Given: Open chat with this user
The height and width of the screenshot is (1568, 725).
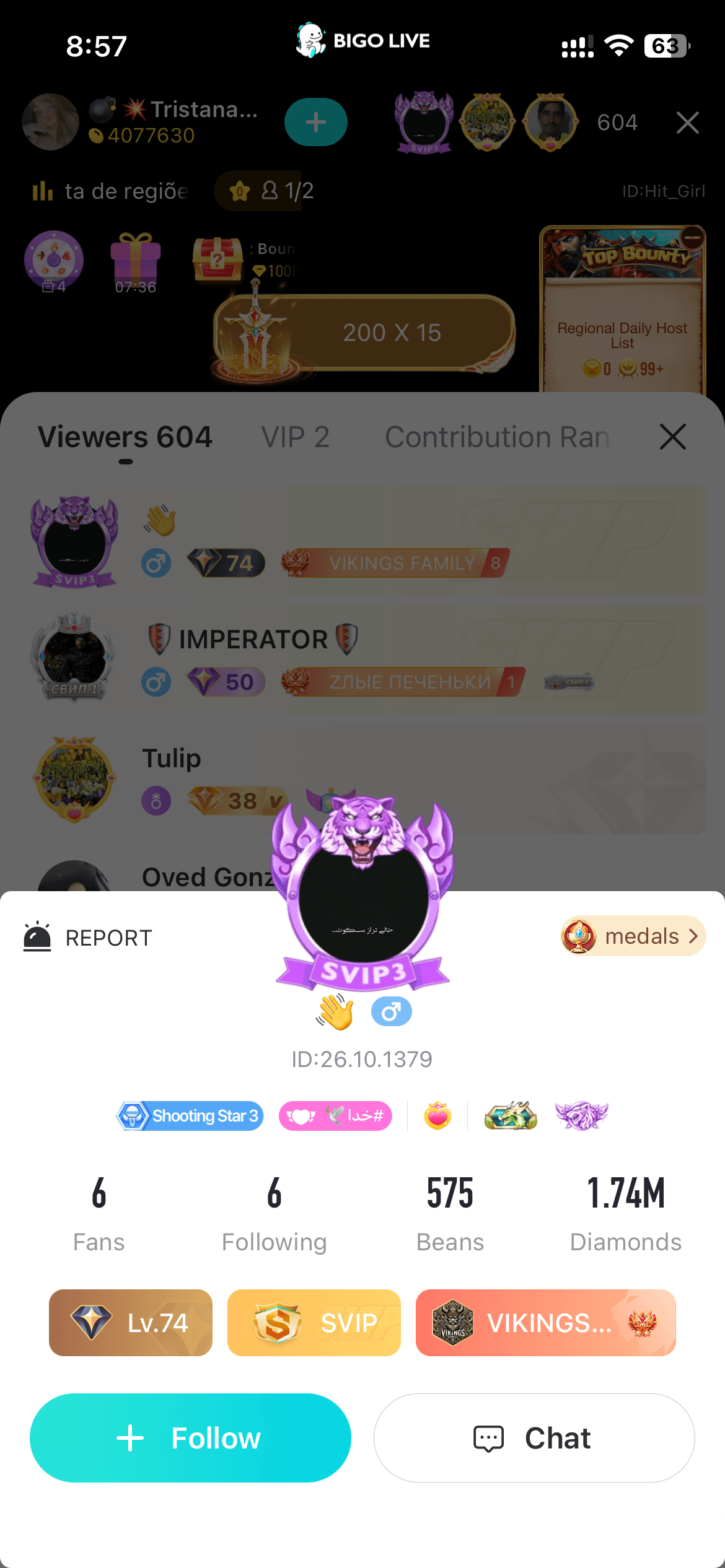Looking at the screenshot, I should (x=534, y=1437).
